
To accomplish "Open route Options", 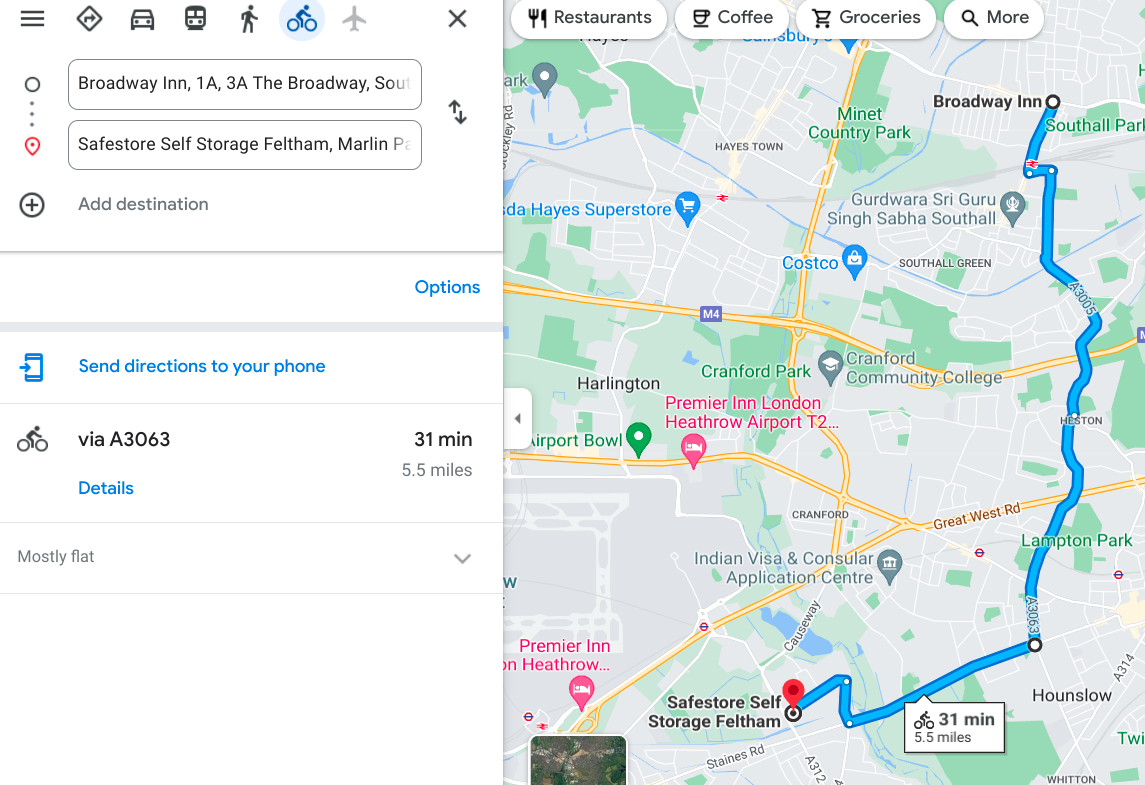I will (447, 287).
